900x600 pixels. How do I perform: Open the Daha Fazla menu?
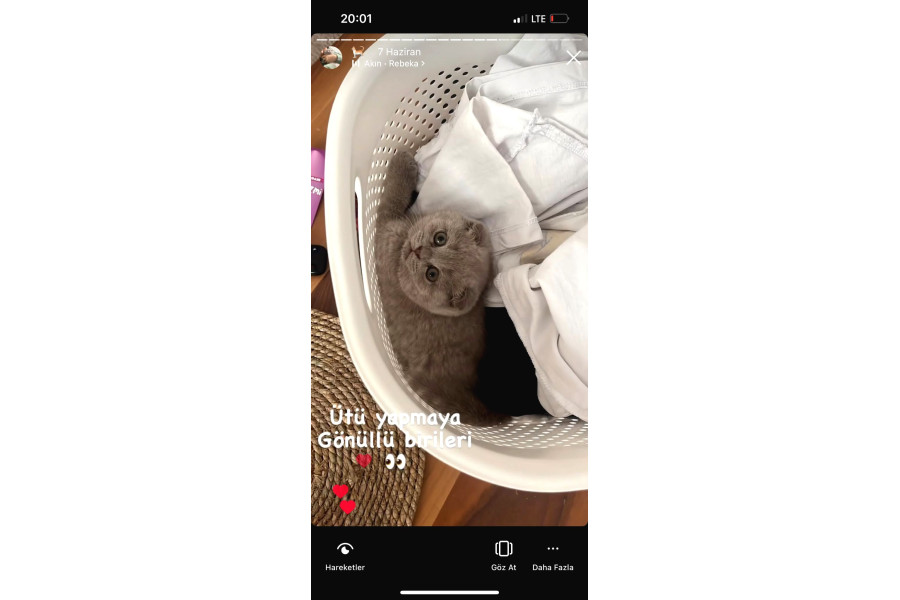click(553, 556)
